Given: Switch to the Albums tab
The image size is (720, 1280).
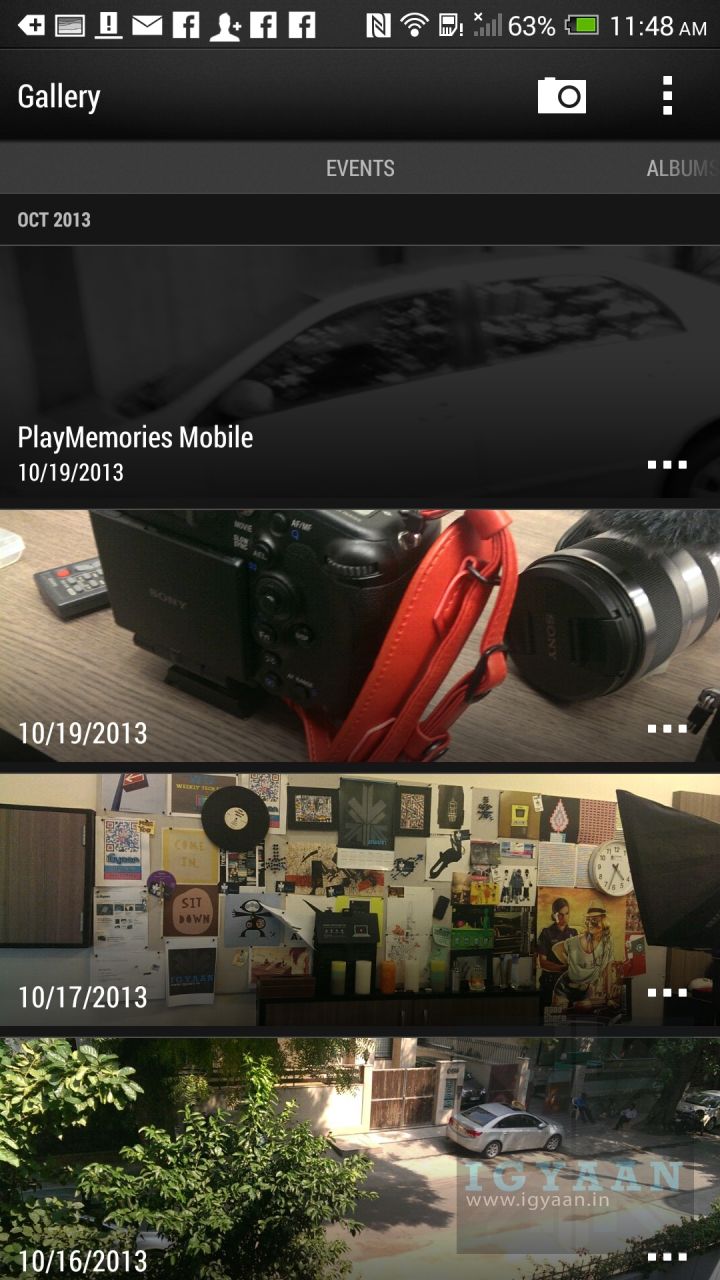Looking at the screenshot, I should coord(682,168).
